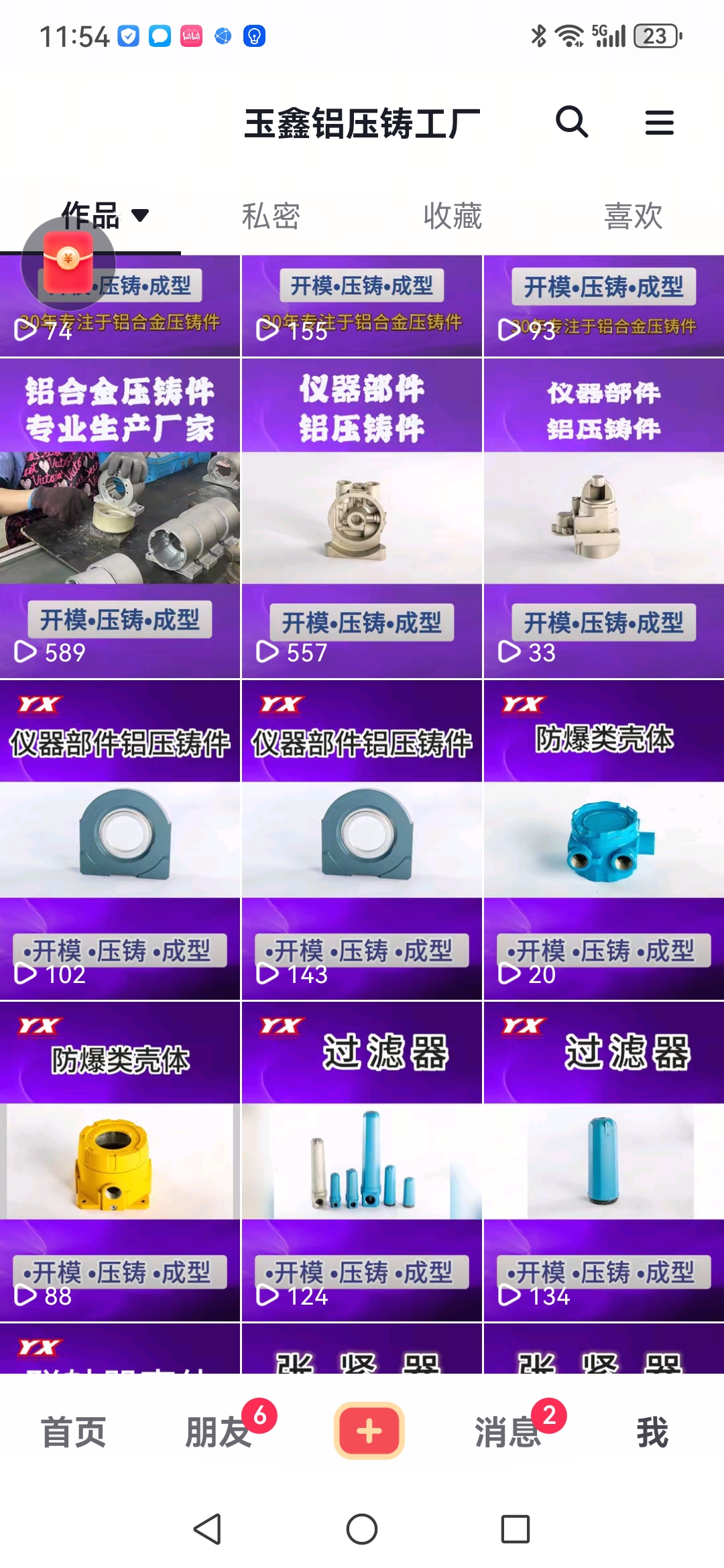Switch to the 收藏 tab
The width and height of the screenshot is (724, 1568).
pos(452,216)
